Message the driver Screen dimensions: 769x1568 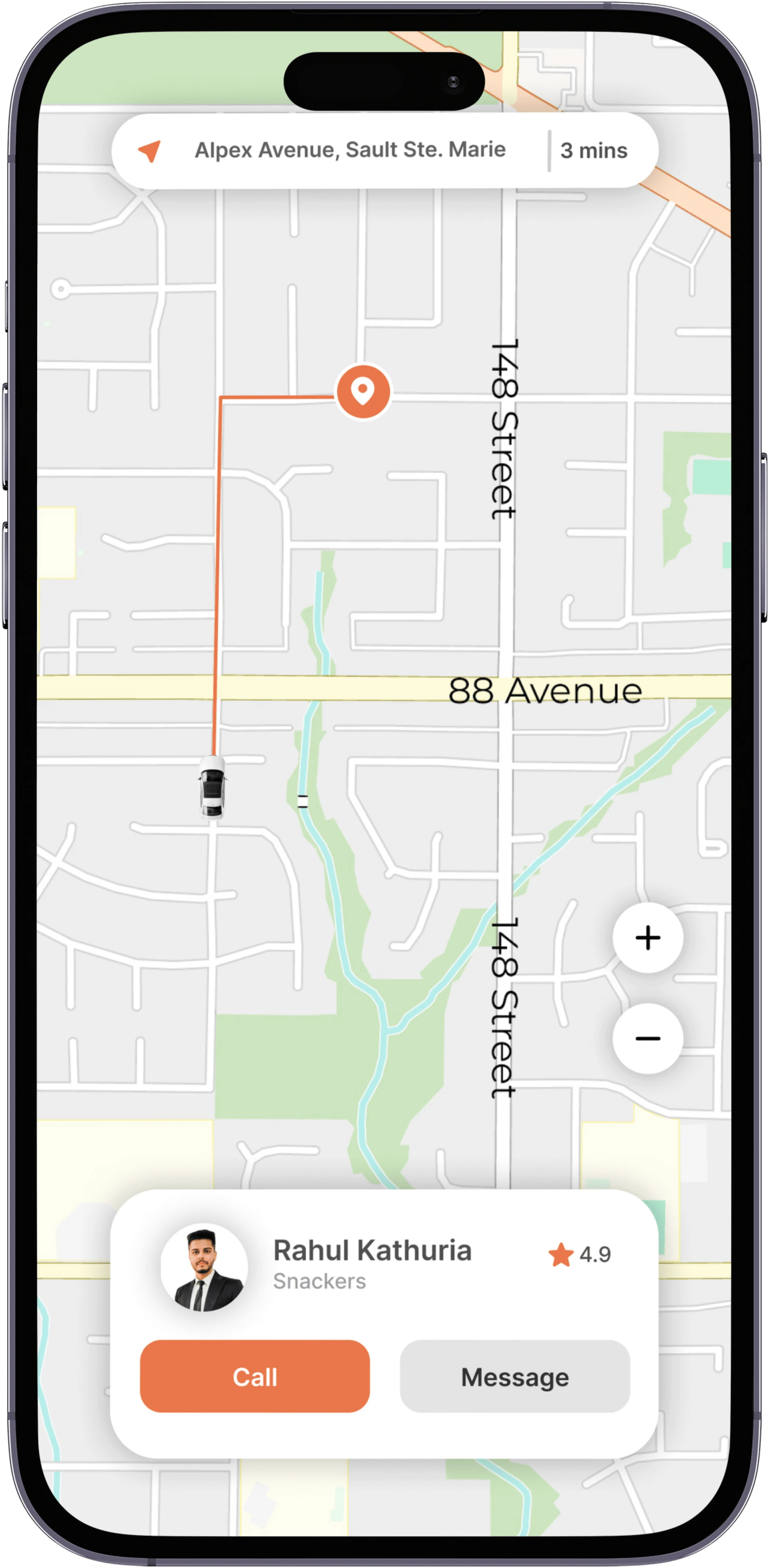pyautogui.click(x=515, y=1377)
